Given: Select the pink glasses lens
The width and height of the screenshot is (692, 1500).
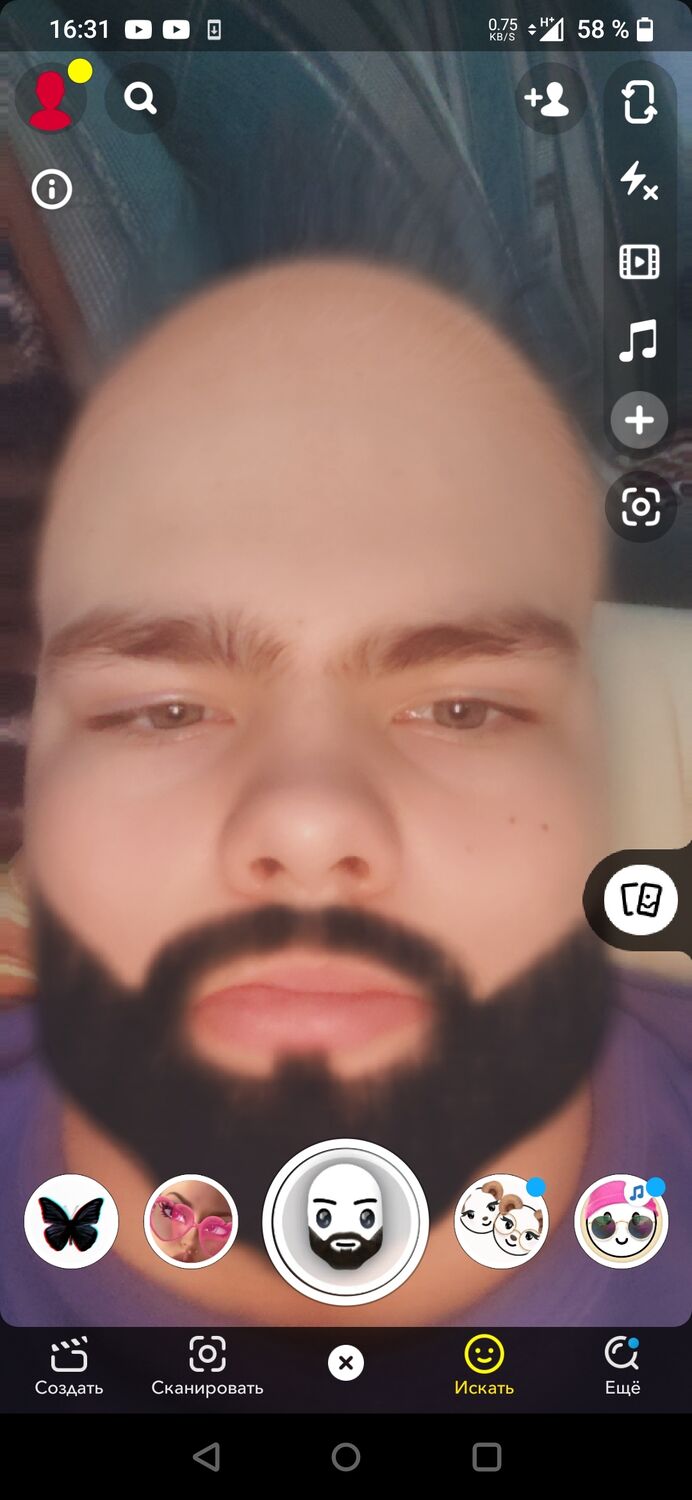Looking at the screenshot, I should [191, 1221].
